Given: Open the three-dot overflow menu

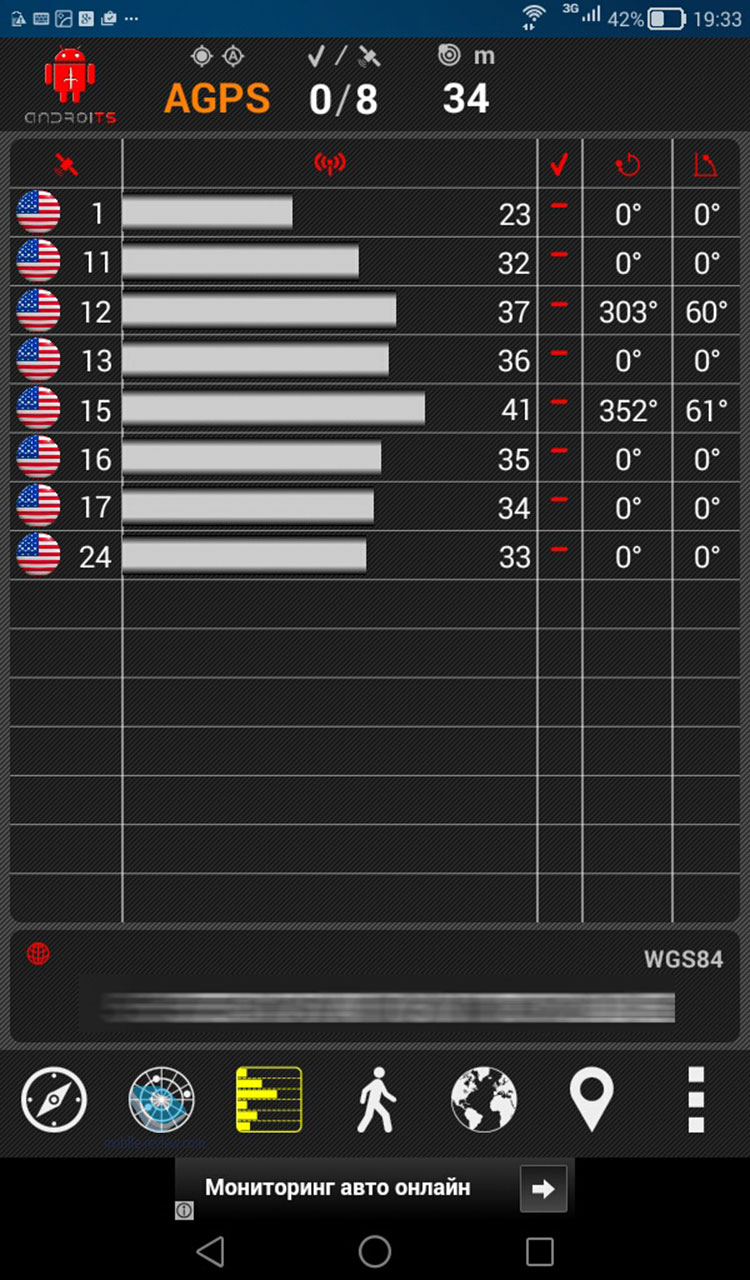Looking at the screenshot, I should coord(697,1100).
